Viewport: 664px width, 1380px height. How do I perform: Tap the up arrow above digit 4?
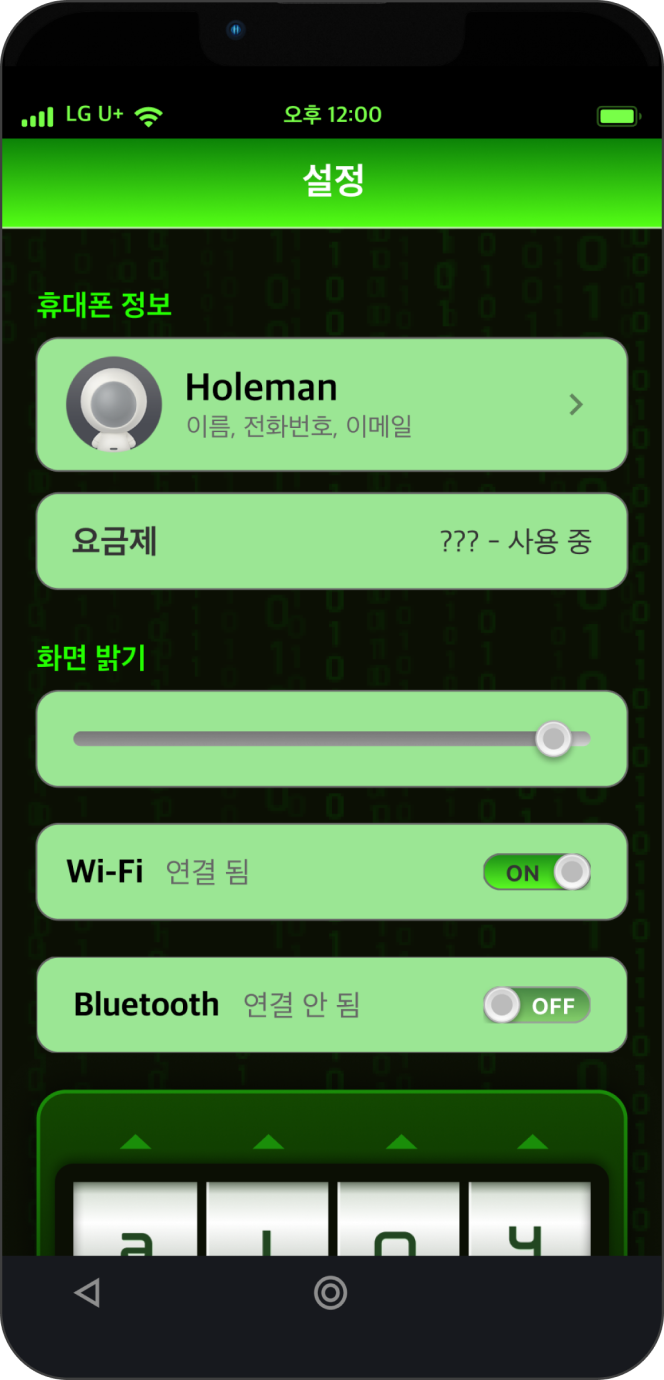[532, 1142]
